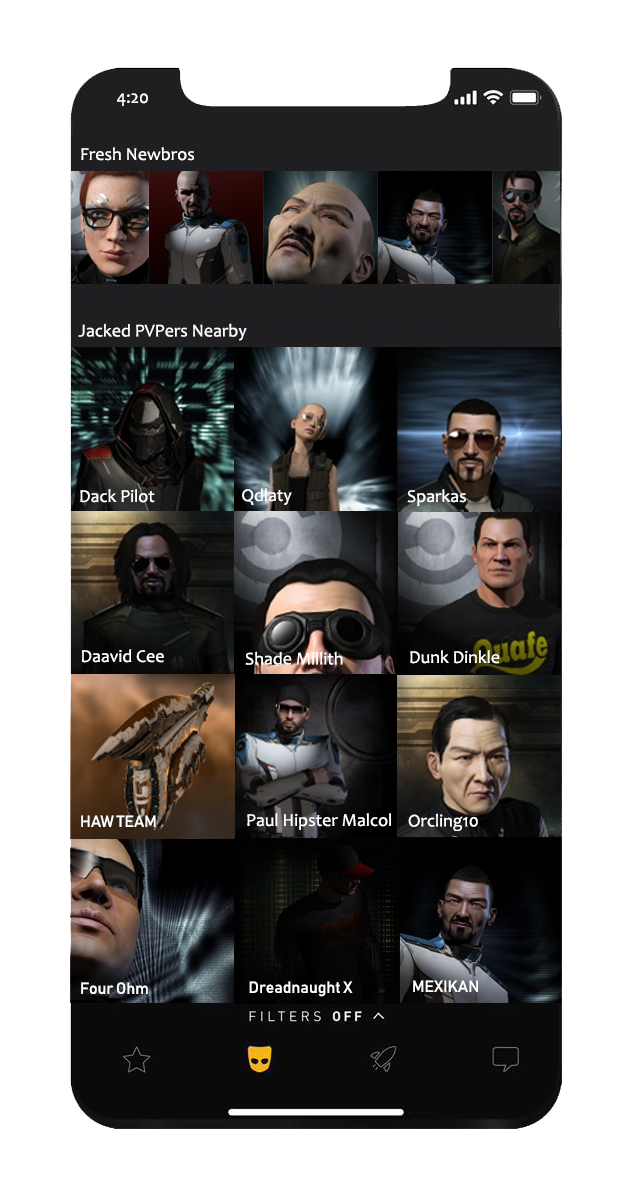Open Orcling10's profile
631x1200 pixels.
pos(479,756)
